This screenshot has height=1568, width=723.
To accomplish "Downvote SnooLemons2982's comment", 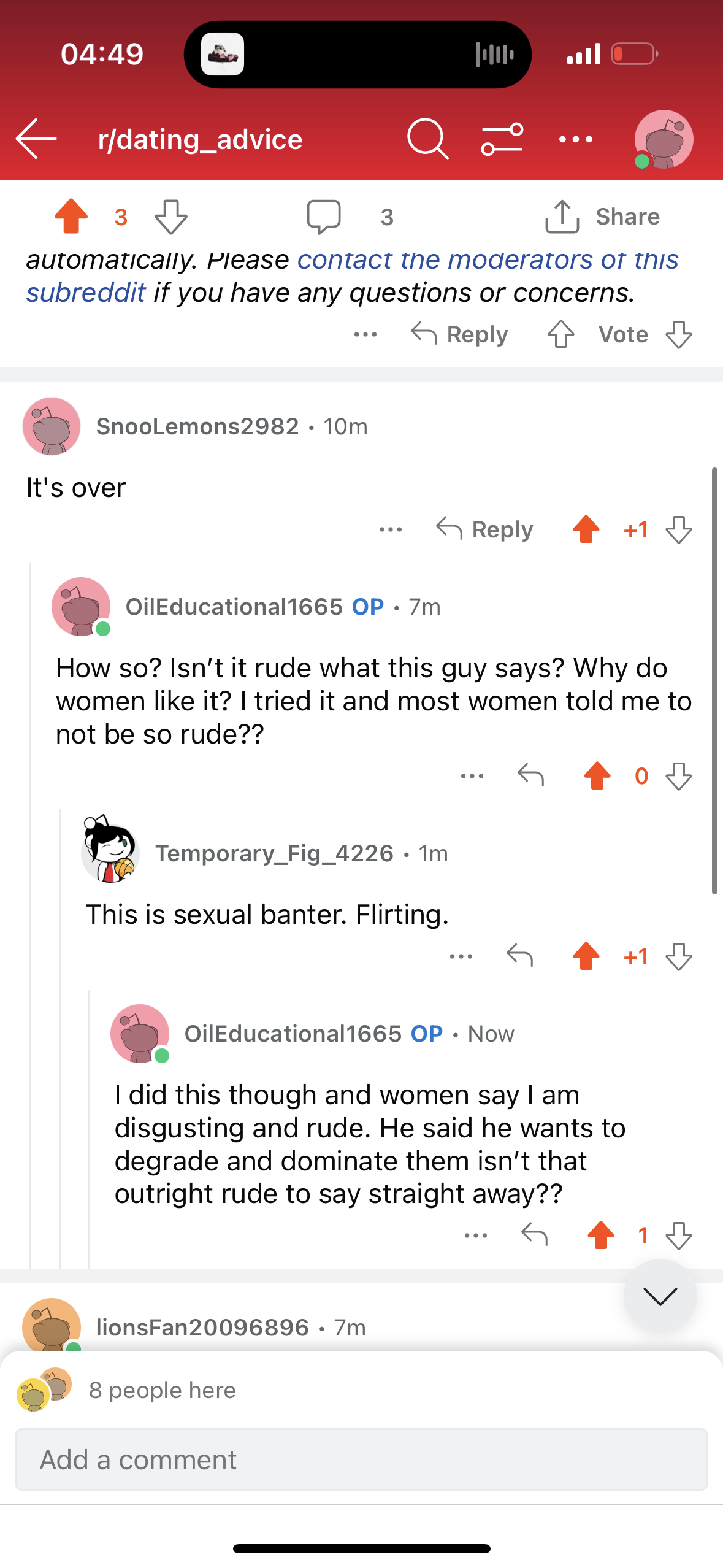I will coord(679,529).
